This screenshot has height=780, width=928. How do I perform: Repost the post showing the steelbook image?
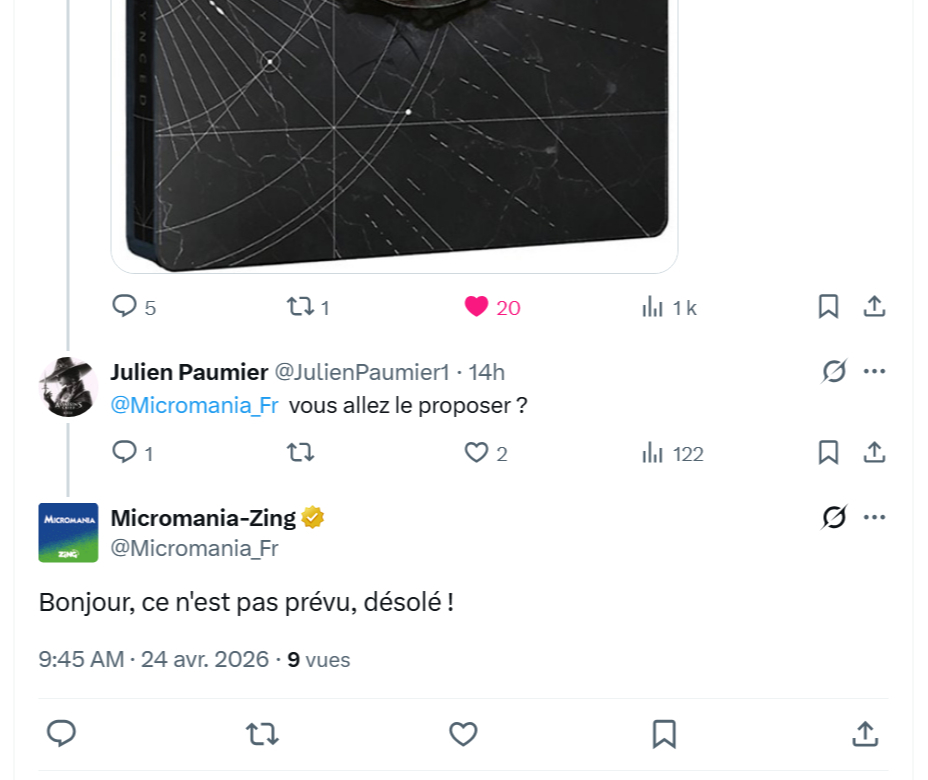(301, 306)
